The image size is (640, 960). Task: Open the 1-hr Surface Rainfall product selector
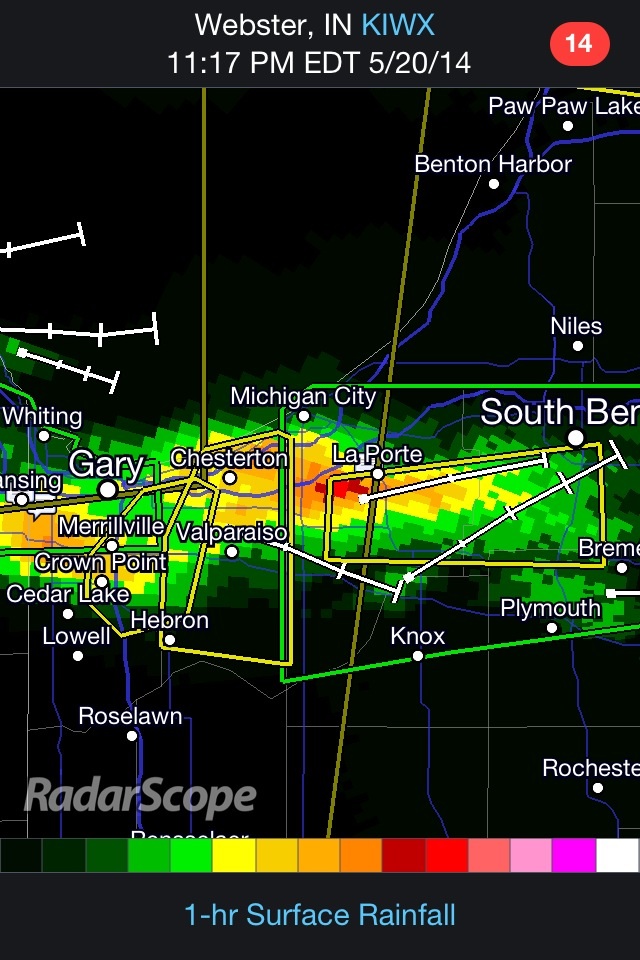pos(320,914)
